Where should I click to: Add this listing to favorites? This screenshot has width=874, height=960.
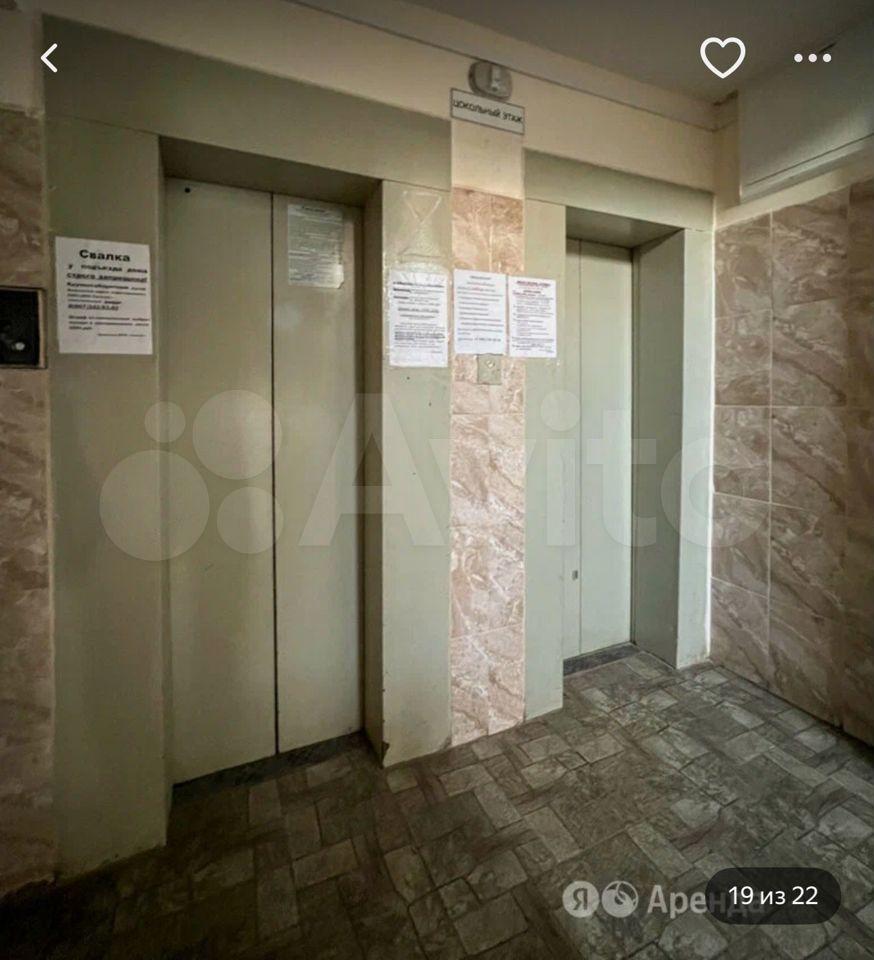point(722,57)
